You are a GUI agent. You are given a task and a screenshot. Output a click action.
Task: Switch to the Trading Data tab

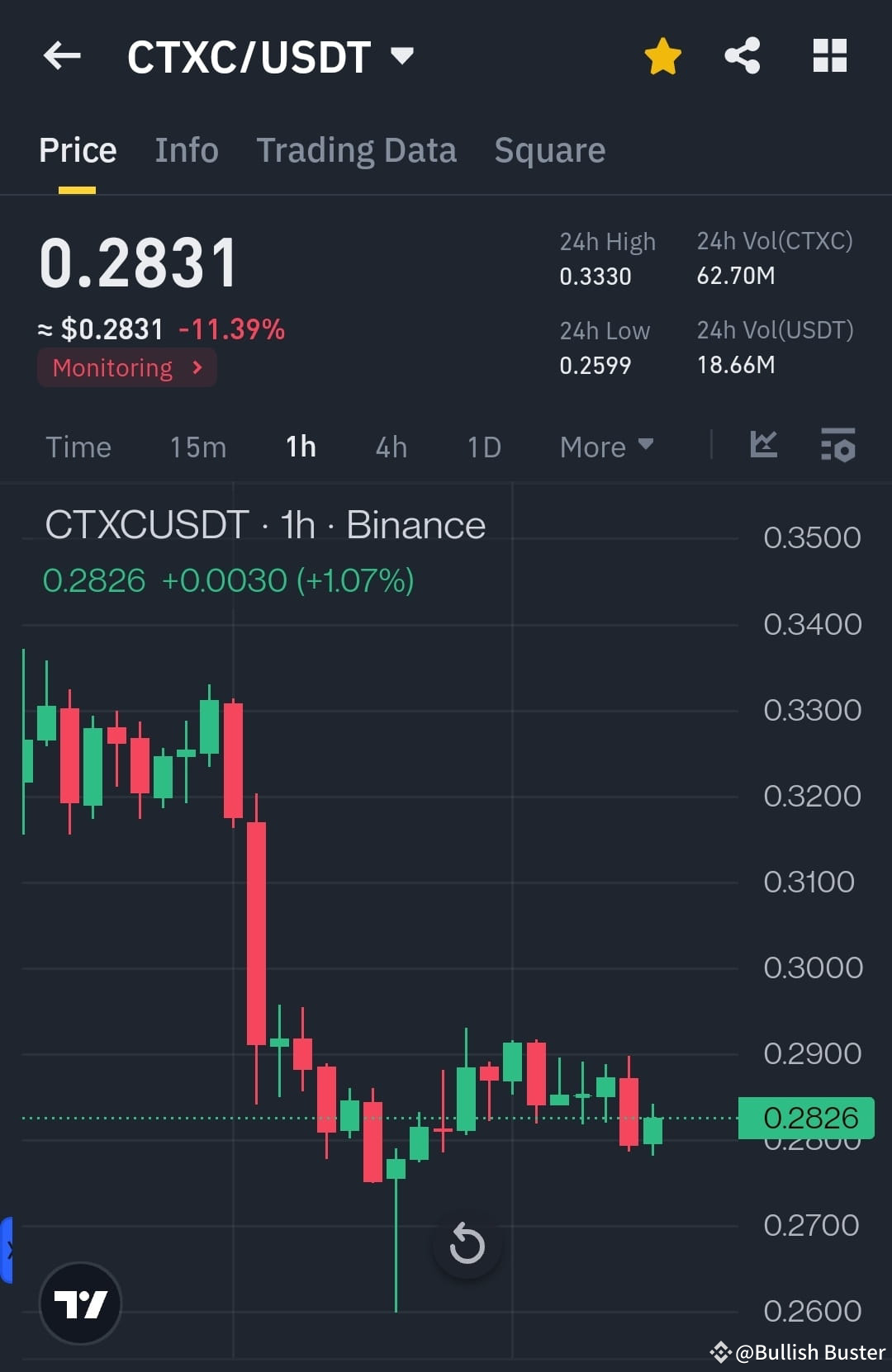click(x=357, y=149)
